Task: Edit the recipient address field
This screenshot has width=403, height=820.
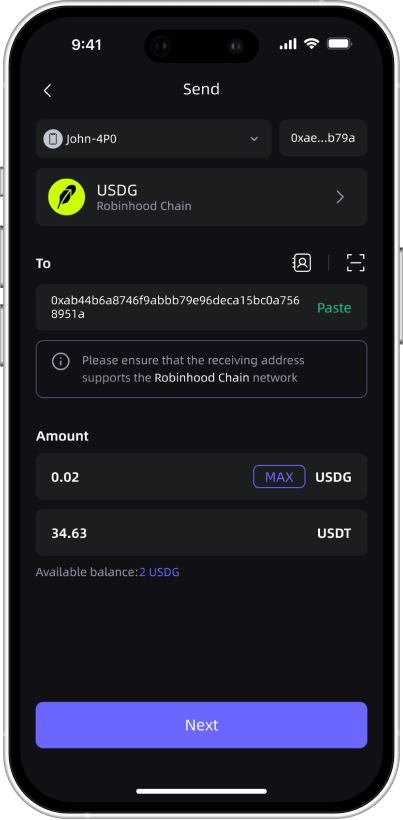Action: point(175,307)
